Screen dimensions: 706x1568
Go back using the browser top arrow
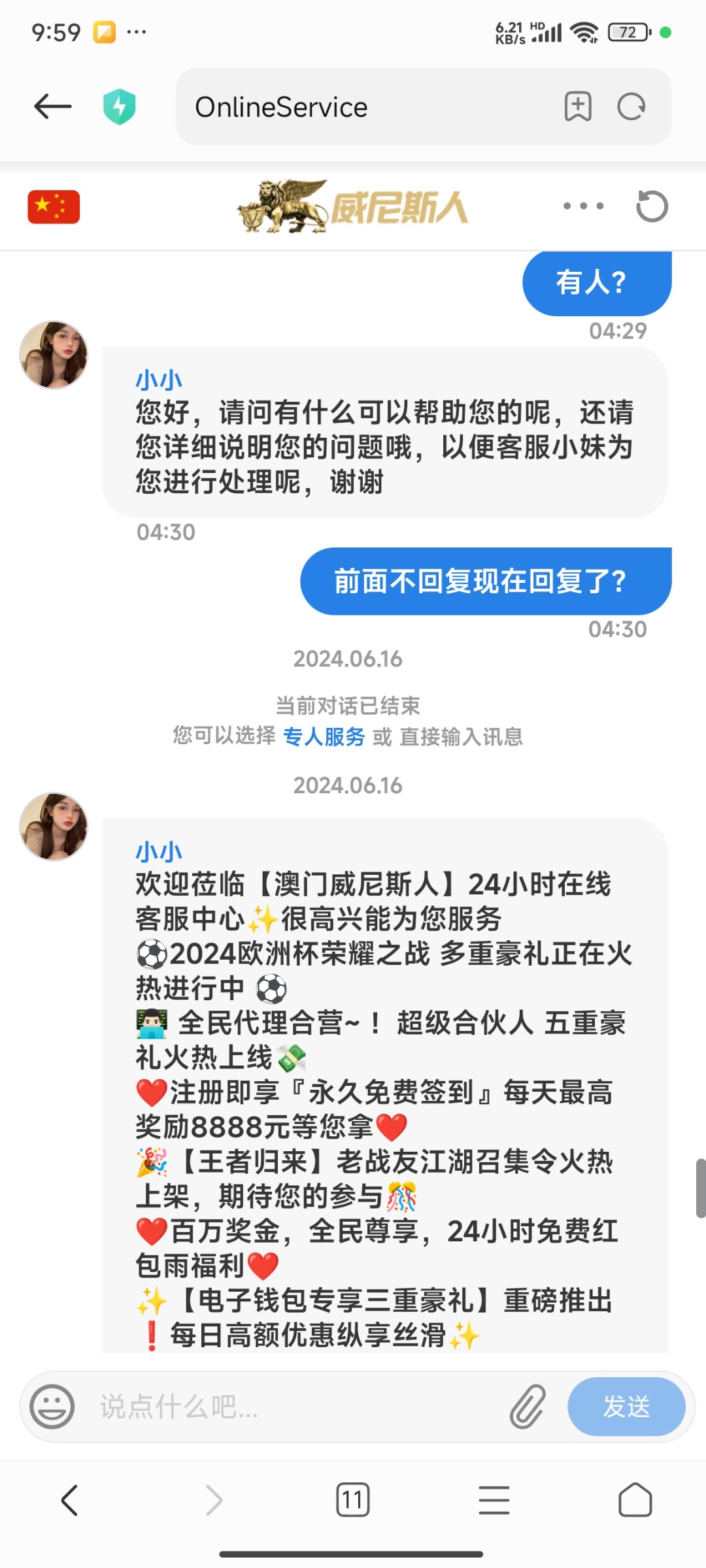pos(53,106)
